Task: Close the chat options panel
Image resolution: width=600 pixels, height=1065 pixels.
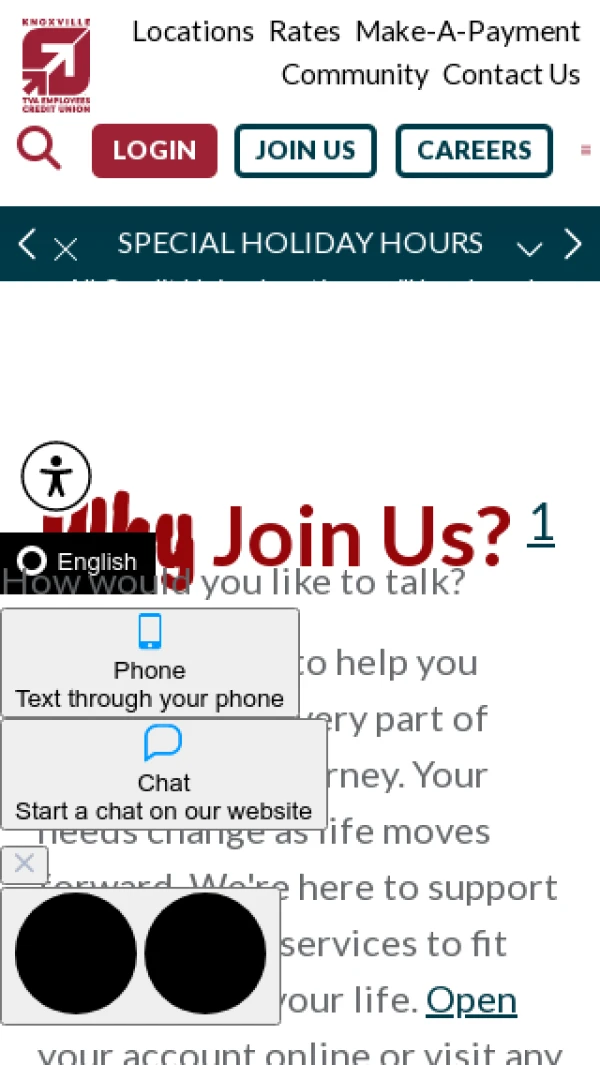Action: [24, 864]
